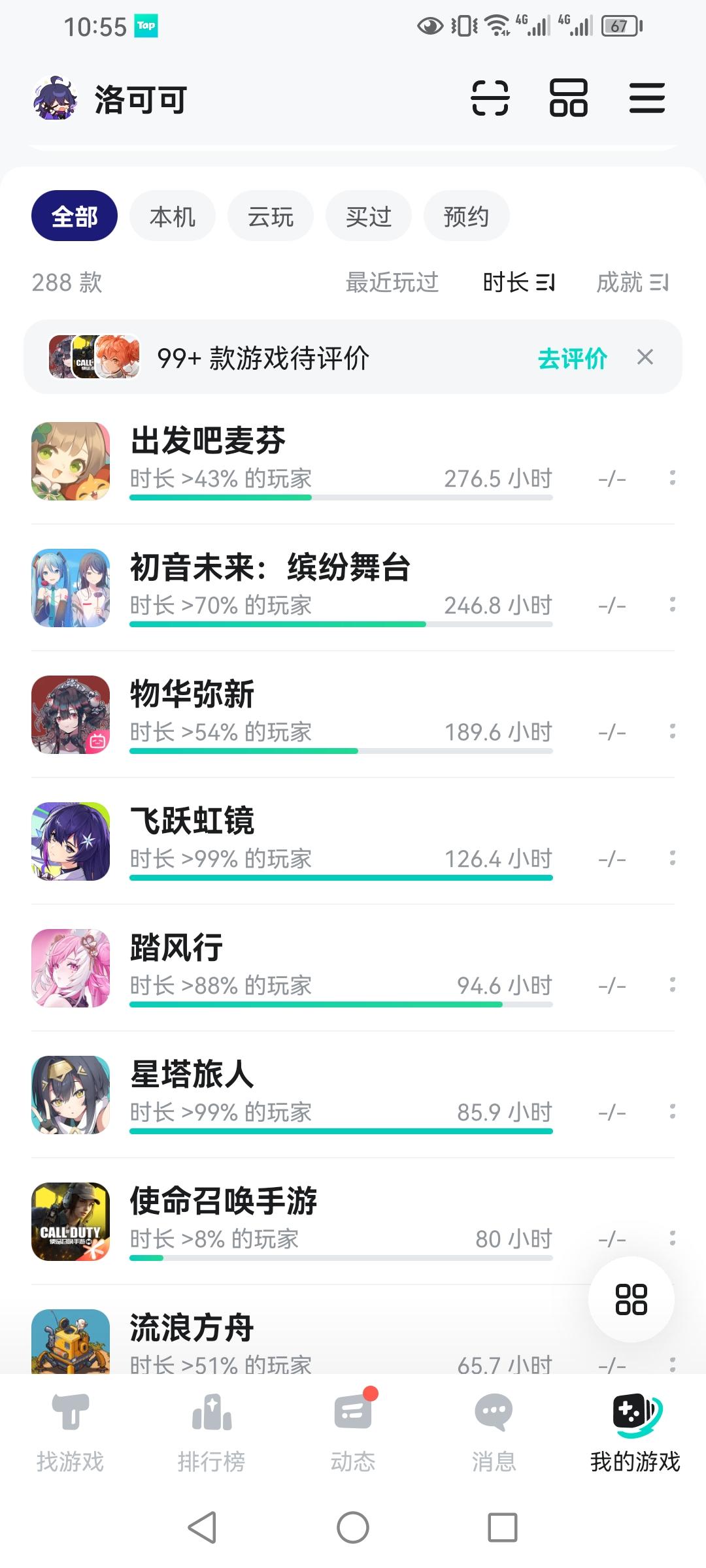Tap 去评价 to rate pending games

572,358
